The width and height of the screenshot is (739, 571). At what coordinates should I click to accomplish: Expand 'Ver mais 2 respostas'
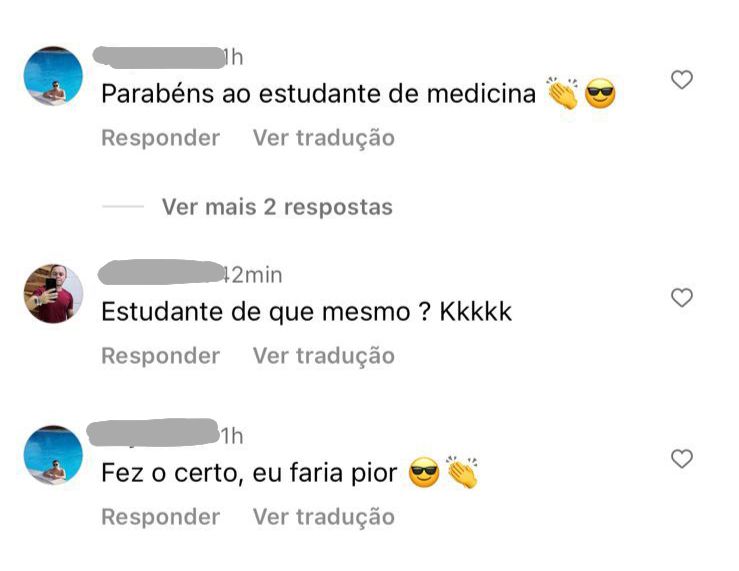pyautogui.click(x=277, y=207)
